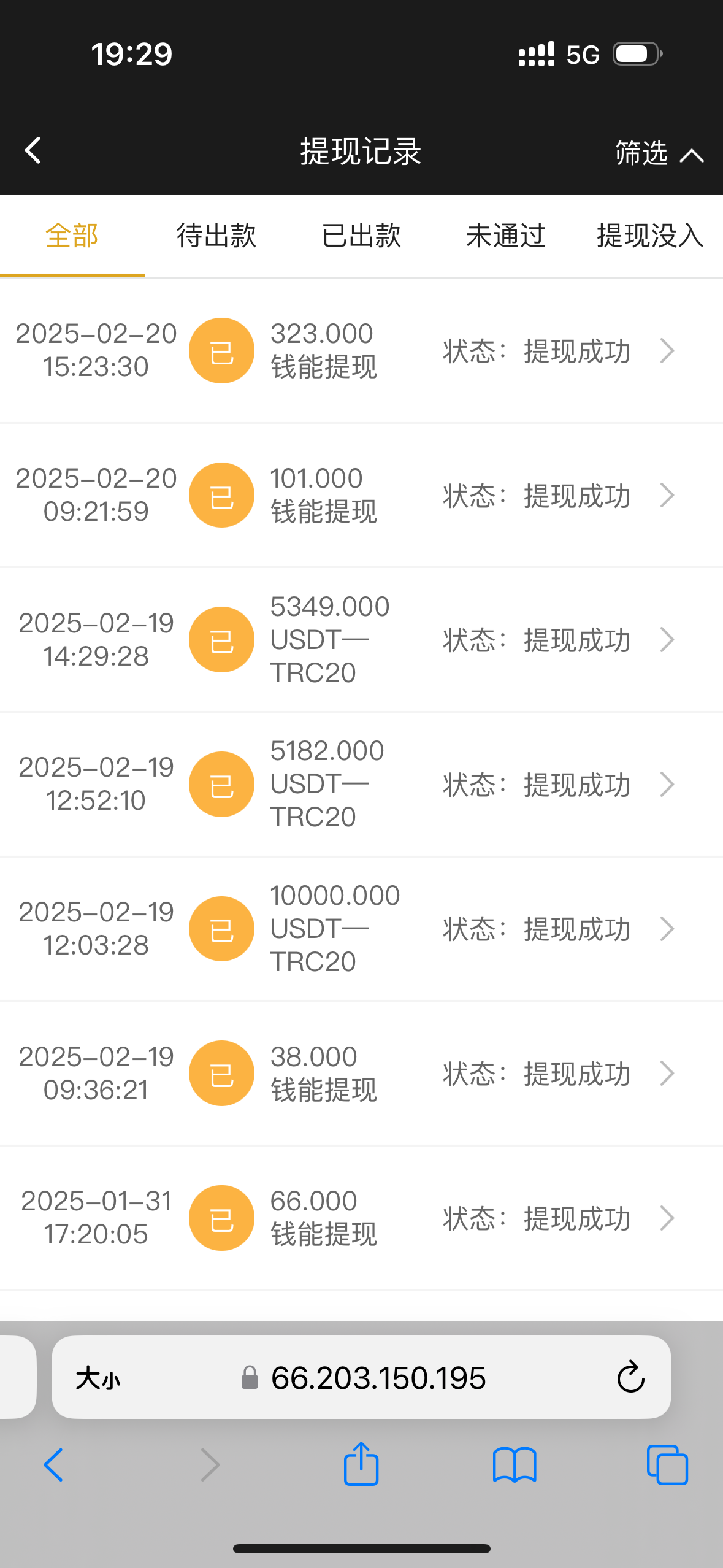View the 5182.000 USDT withdrawal details
723x1568 pixels.
tap(361, 785)
